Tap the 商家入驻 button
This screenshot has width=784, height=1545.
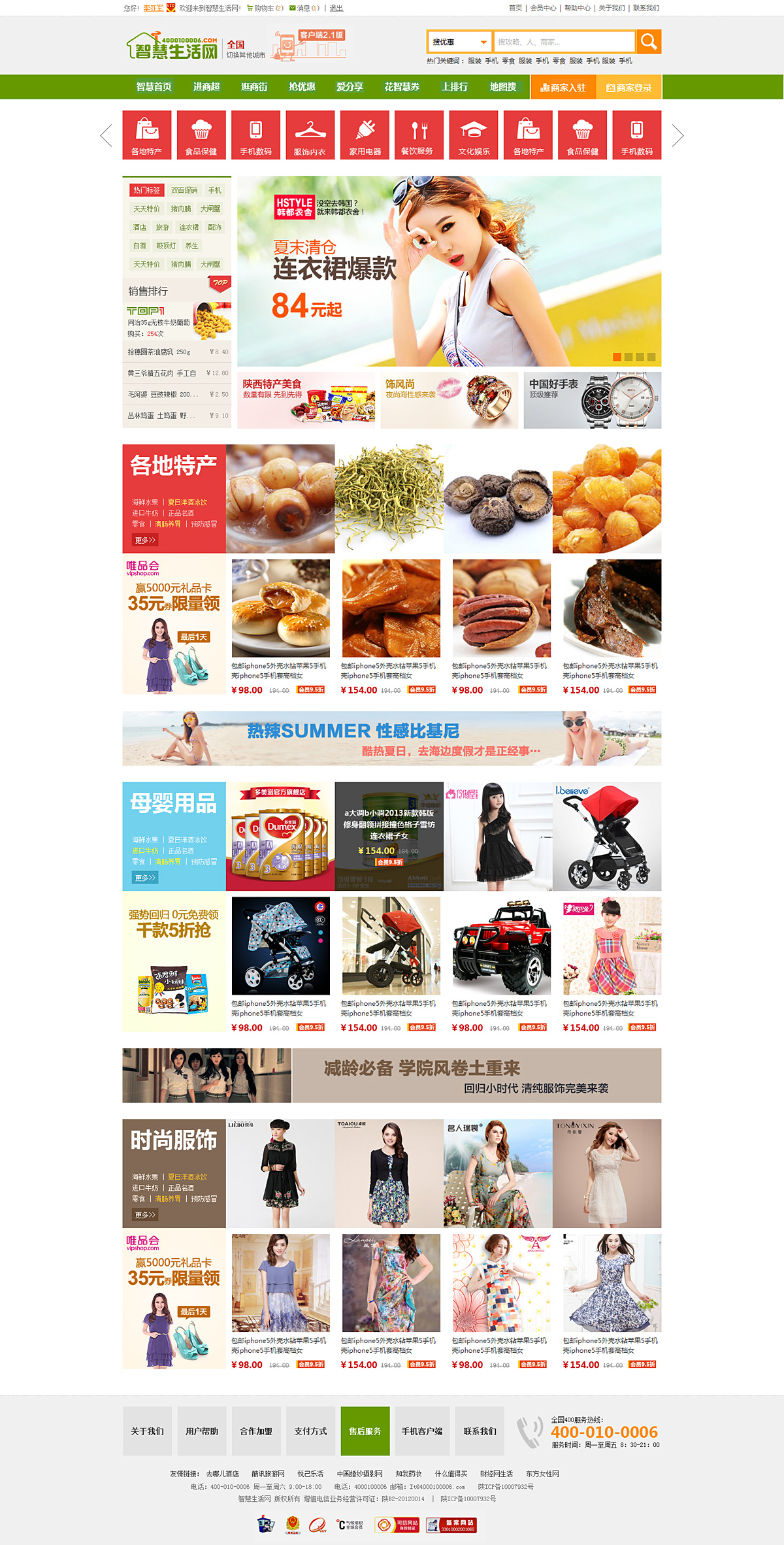coord(563,88)
